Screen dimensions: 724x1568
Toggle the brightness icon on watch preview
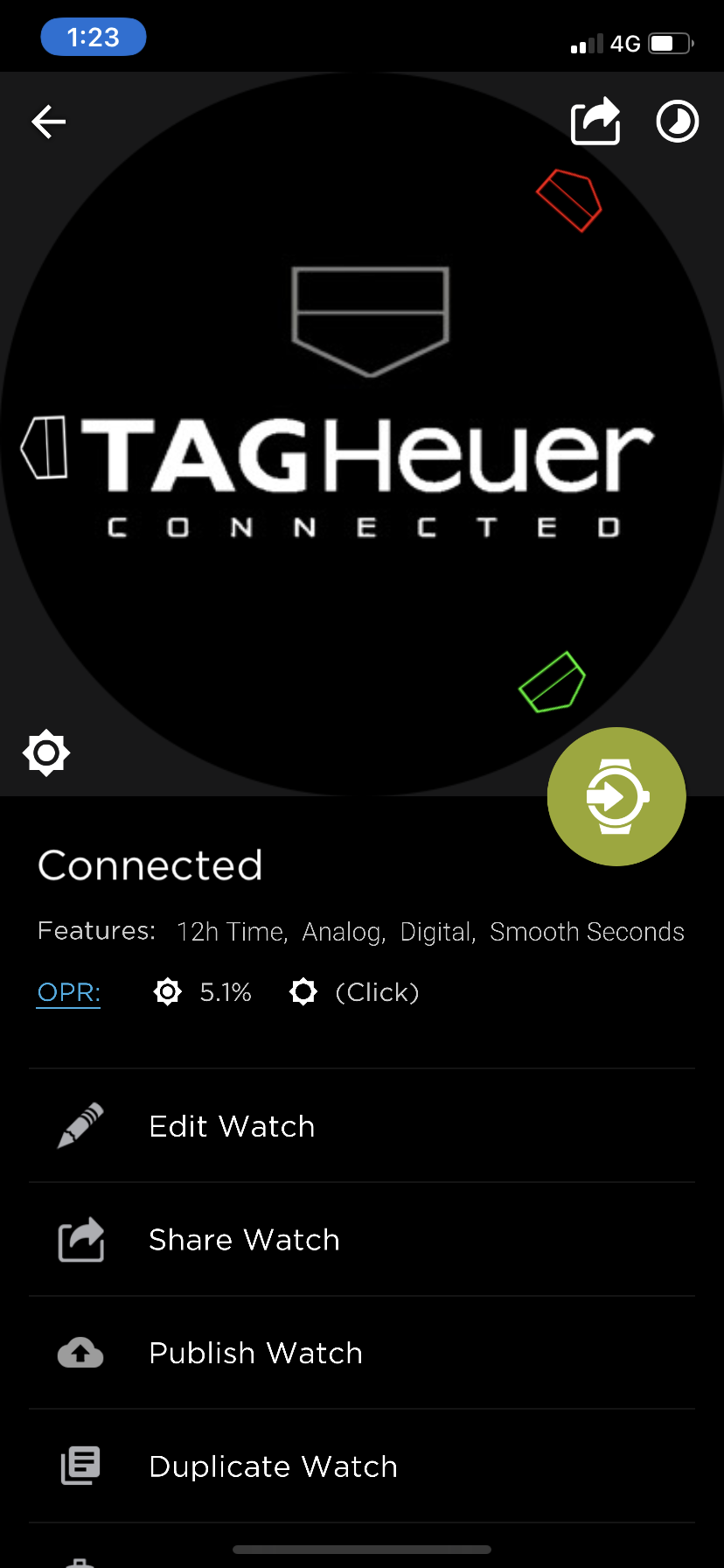click(x=46, y=752)
